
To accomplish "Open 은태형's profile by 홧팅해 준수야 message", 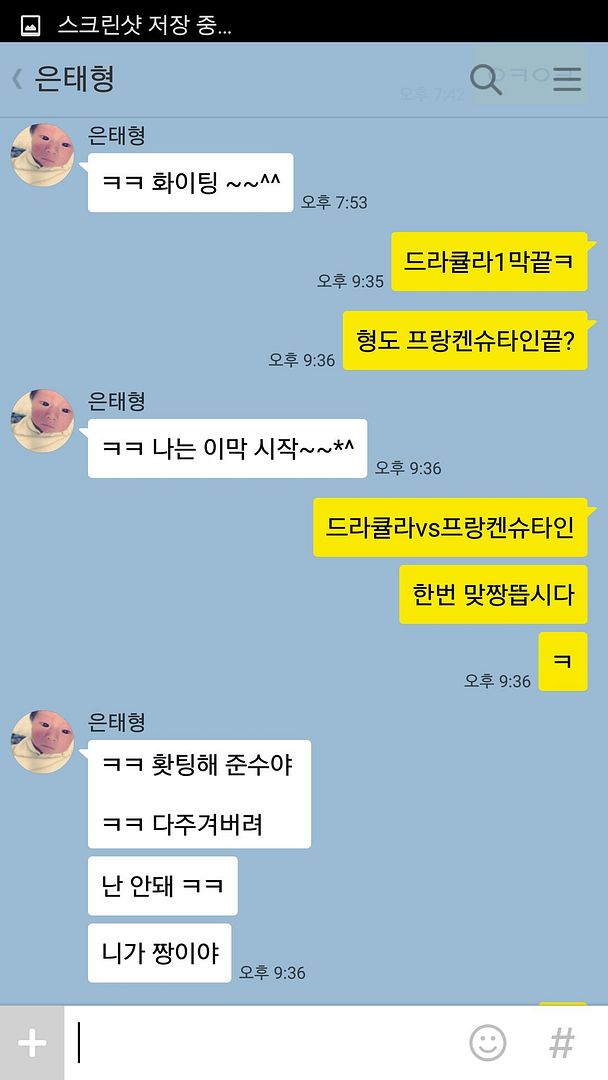I will pyautogui.click(x=42, y=742).
